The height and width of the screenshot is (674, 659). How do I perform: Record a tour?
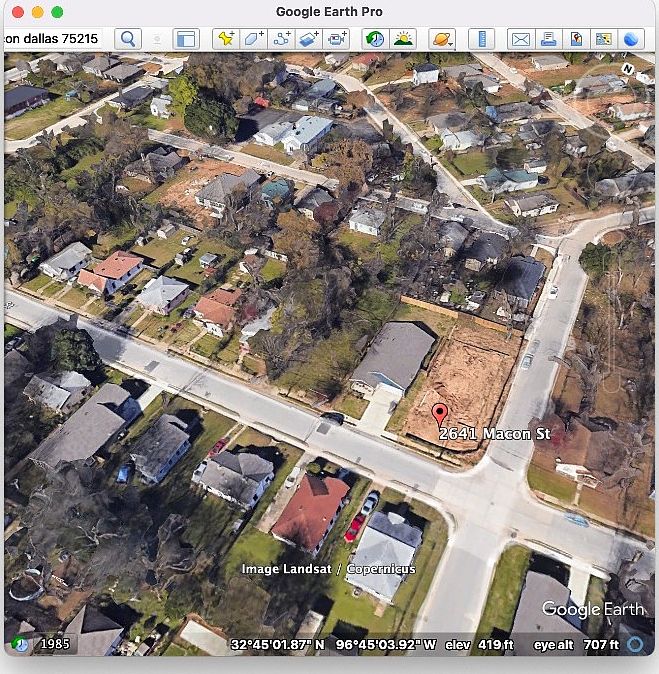(x=337, y=39)
